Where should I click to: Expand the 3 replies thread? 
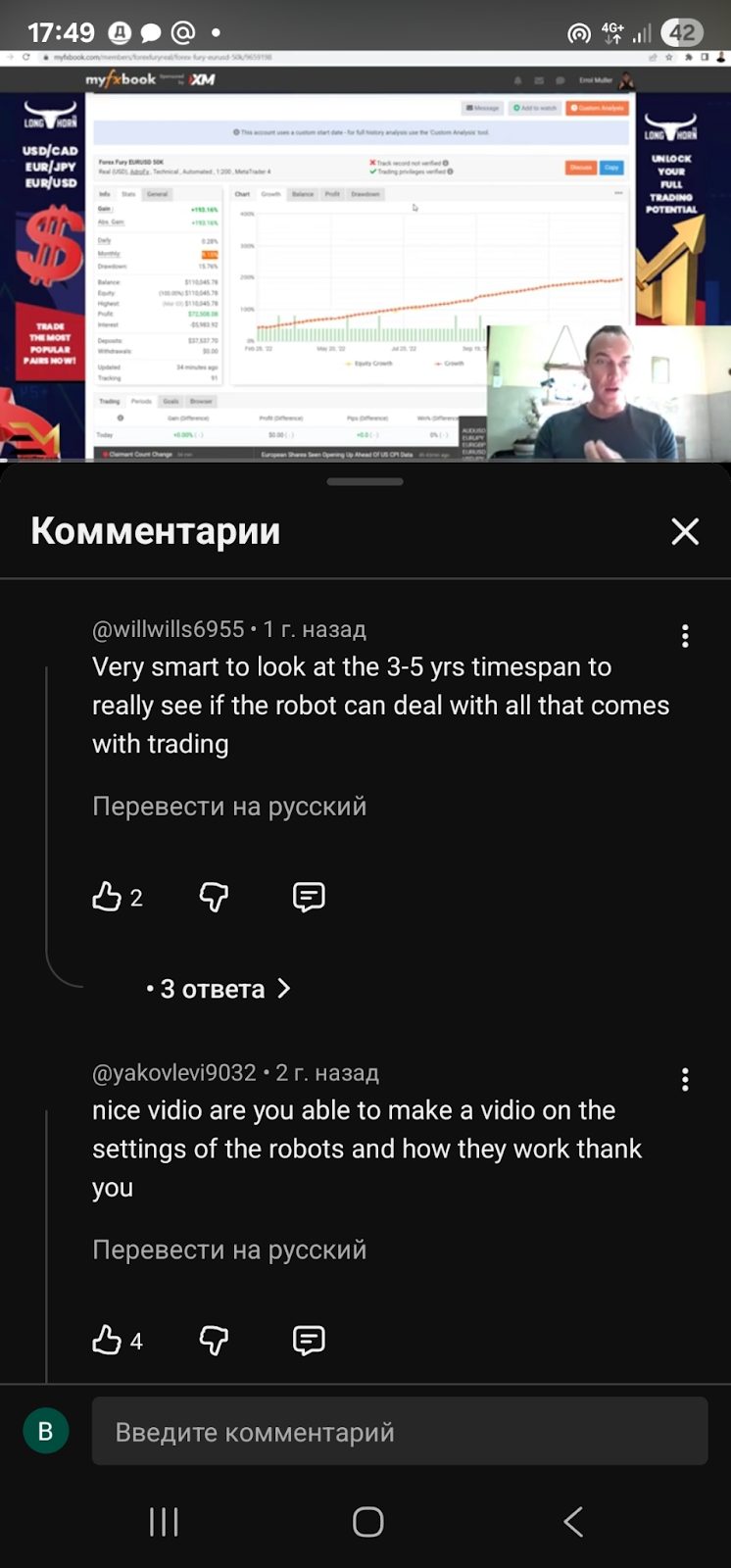pos(219,989)
